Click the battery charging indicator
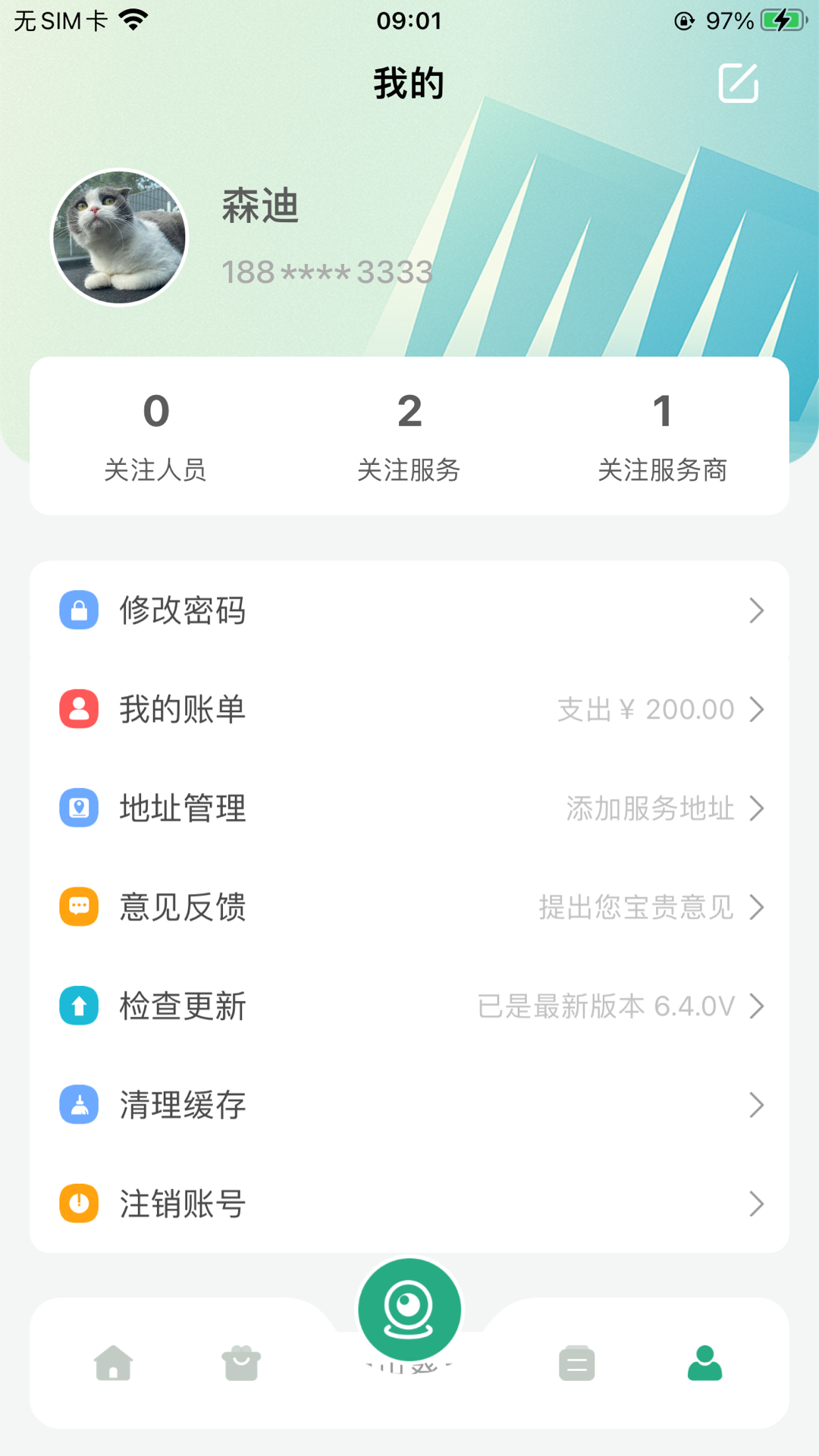Image resolution: width=819 pixels, height=1456 pixels. 783,20
